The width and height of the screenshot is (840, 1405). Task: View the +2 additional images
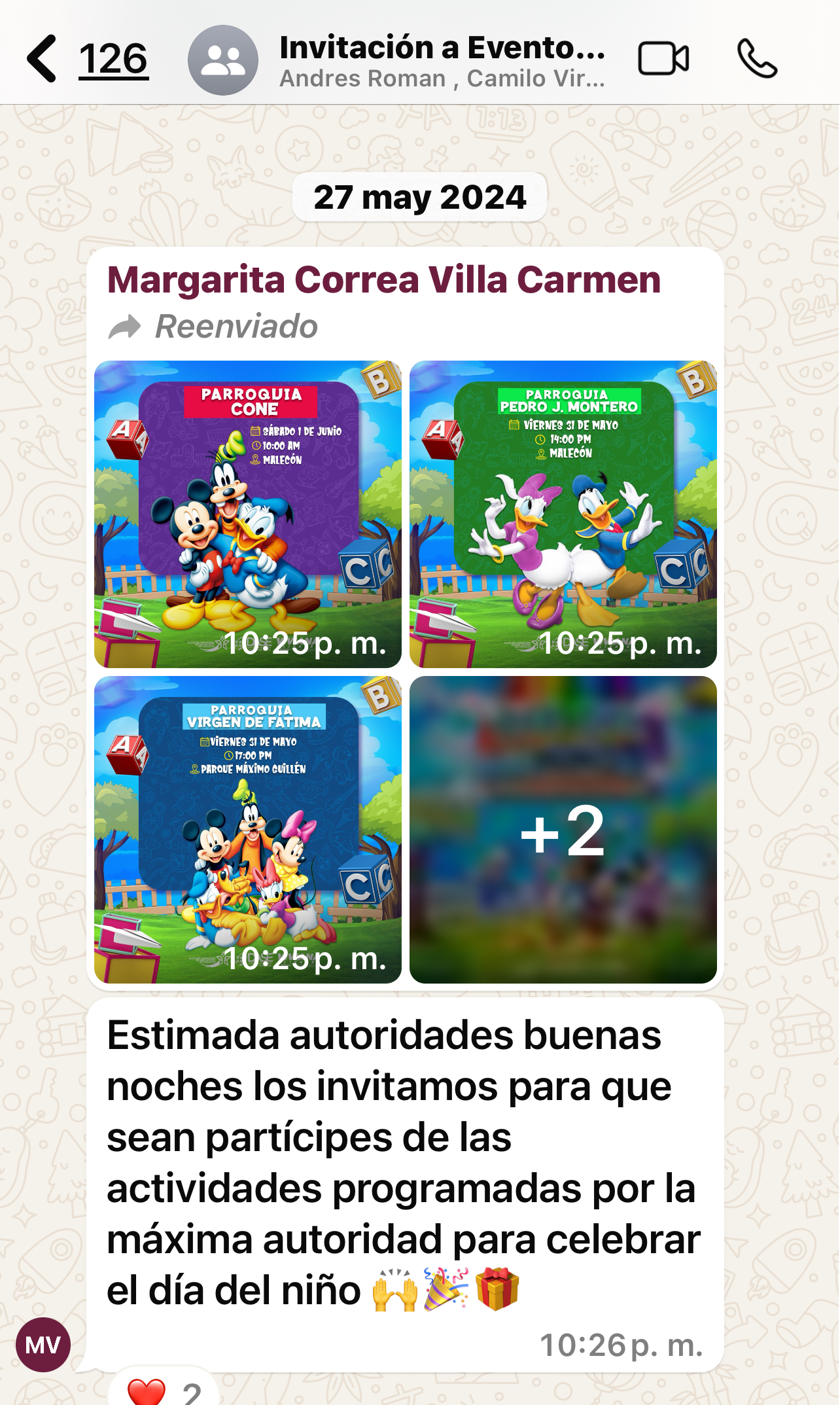coord(563,829)
